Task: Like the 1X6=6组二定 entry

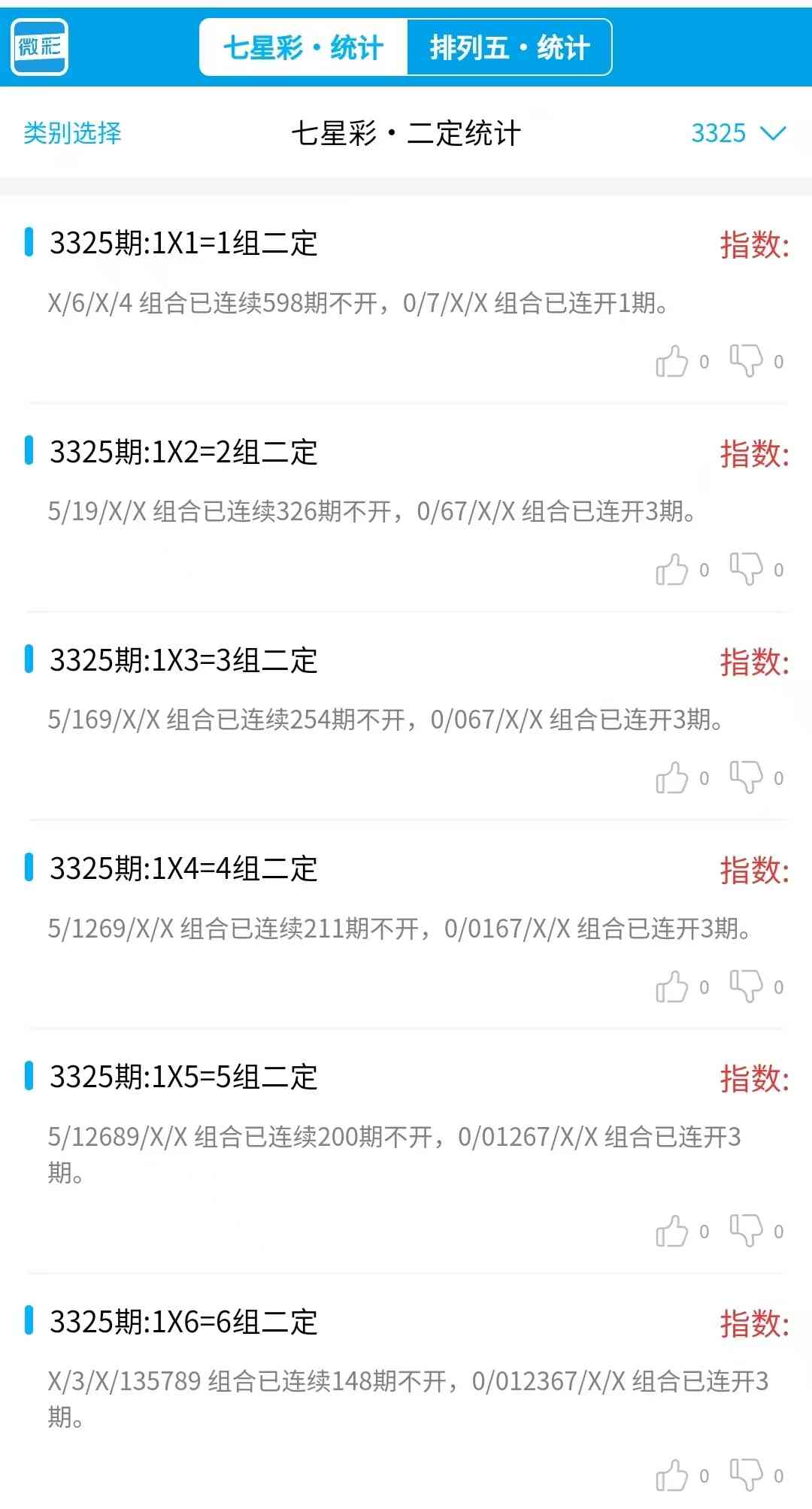Action: pyautogui.click(x=672, y=1476)
